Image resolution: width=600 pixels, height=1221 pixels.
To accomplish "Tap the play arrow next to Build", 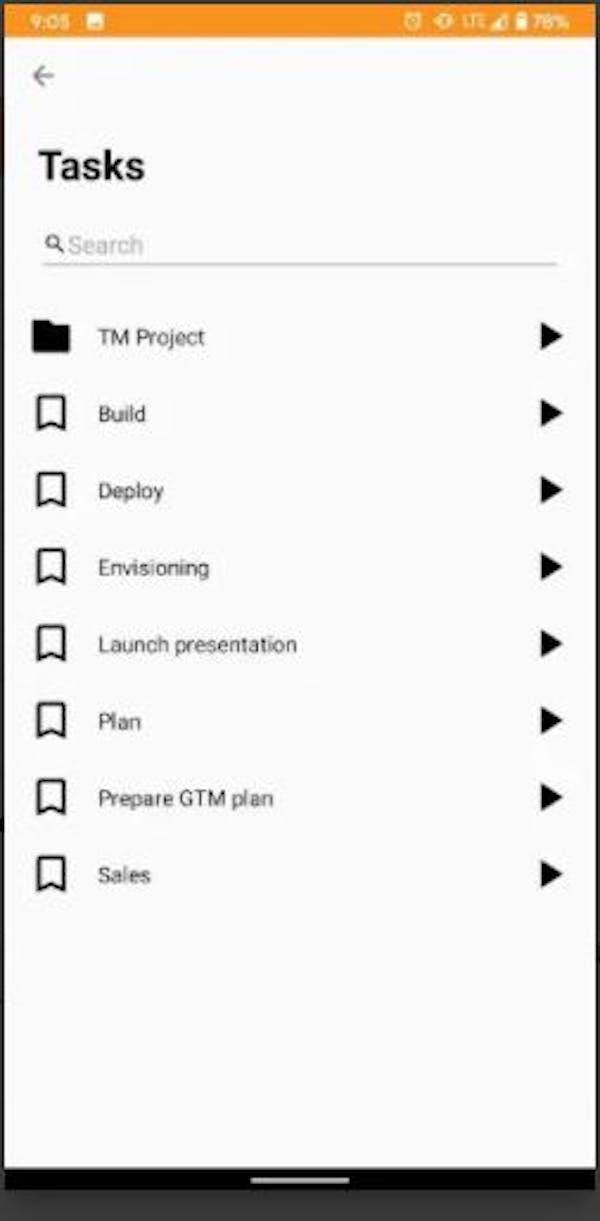I will point(551,413).
